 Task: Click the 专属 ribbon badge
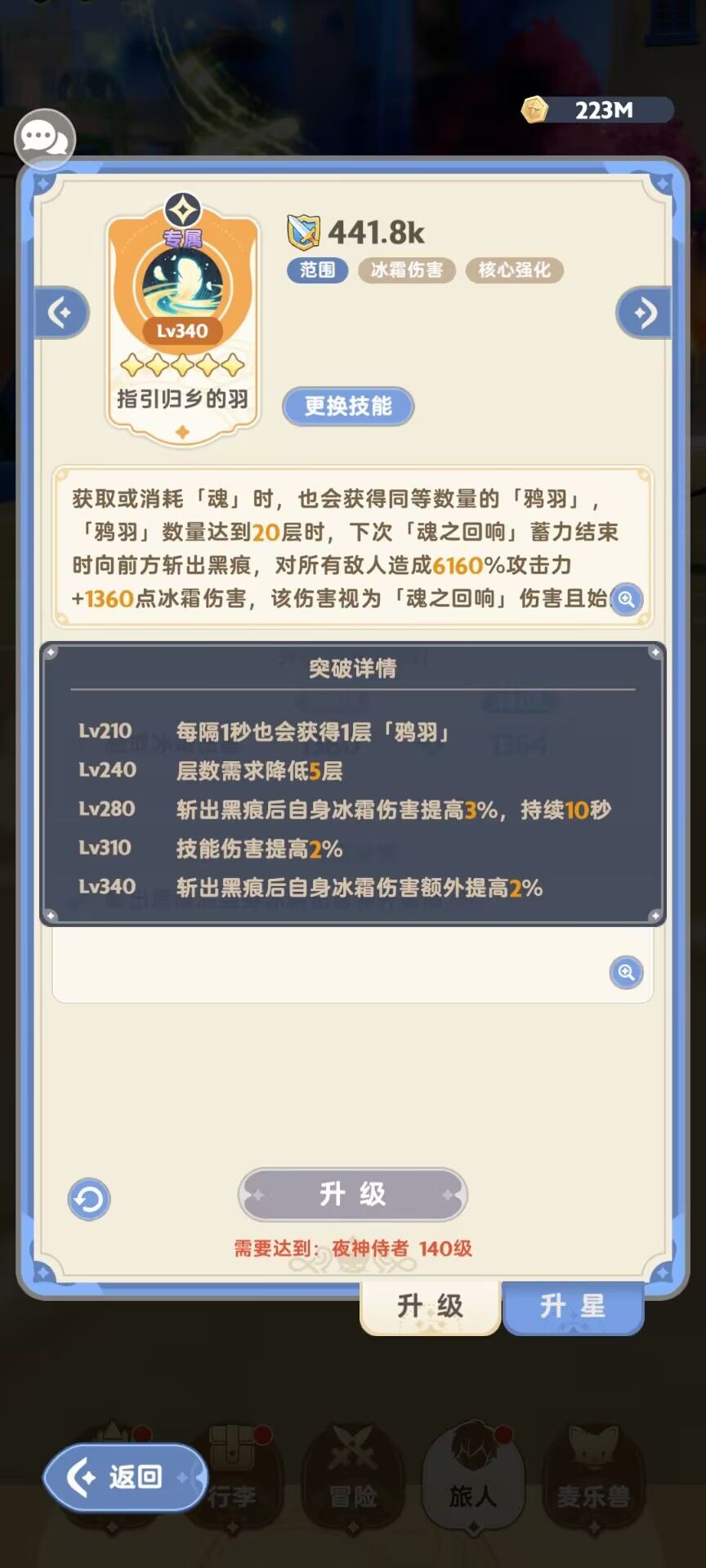[x=181, y=237]
